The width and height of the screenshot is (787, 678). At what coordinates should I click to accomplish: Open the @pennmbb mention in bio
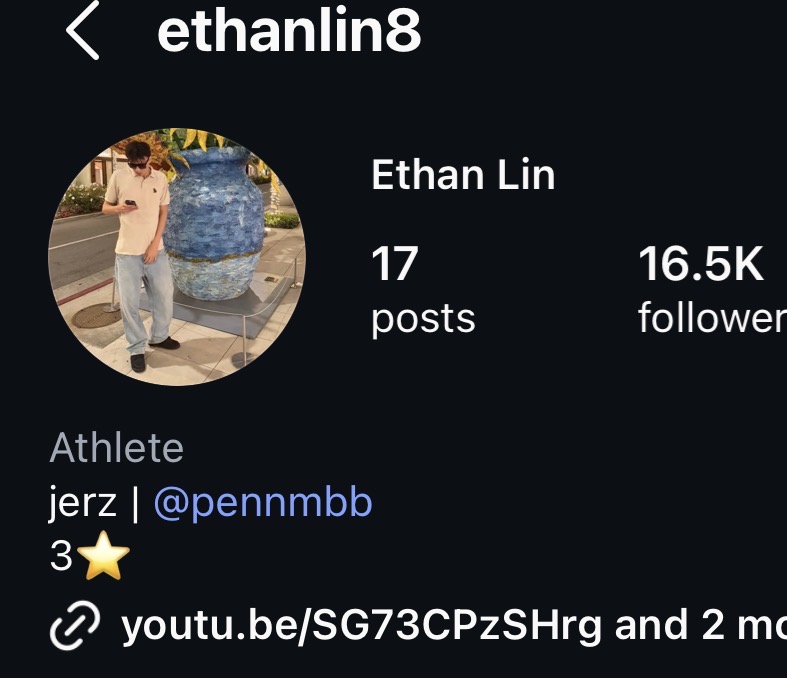(262, 502)
